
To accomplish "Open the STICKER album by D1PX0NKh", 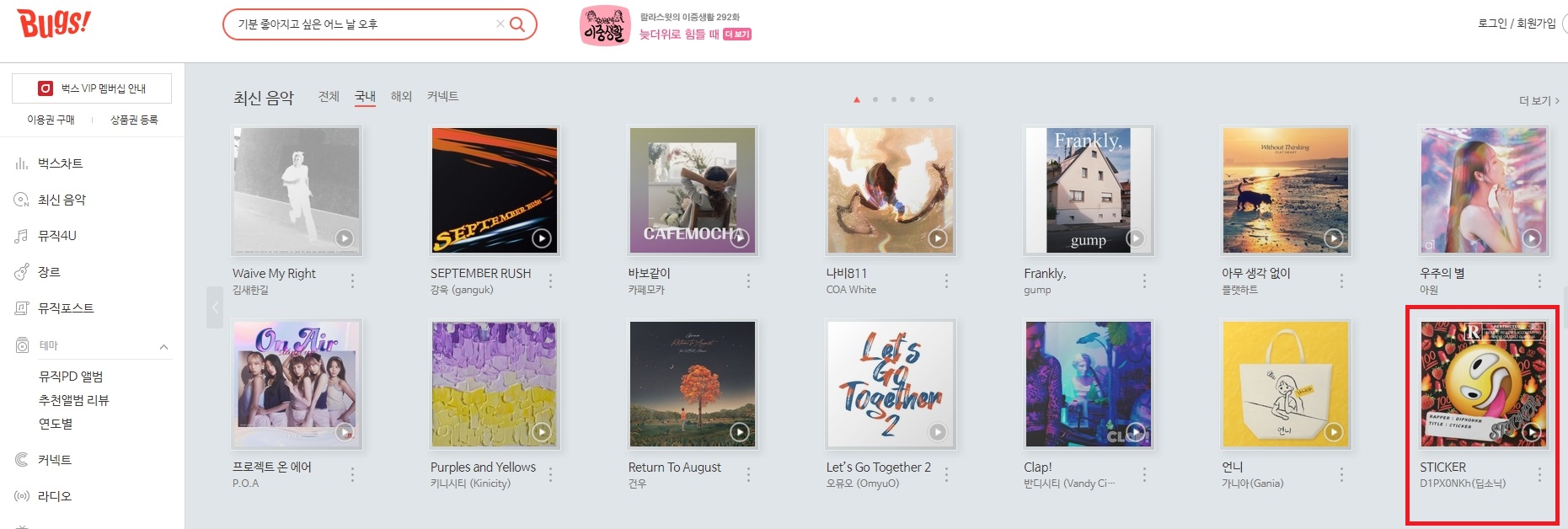I will [1483, 383].
